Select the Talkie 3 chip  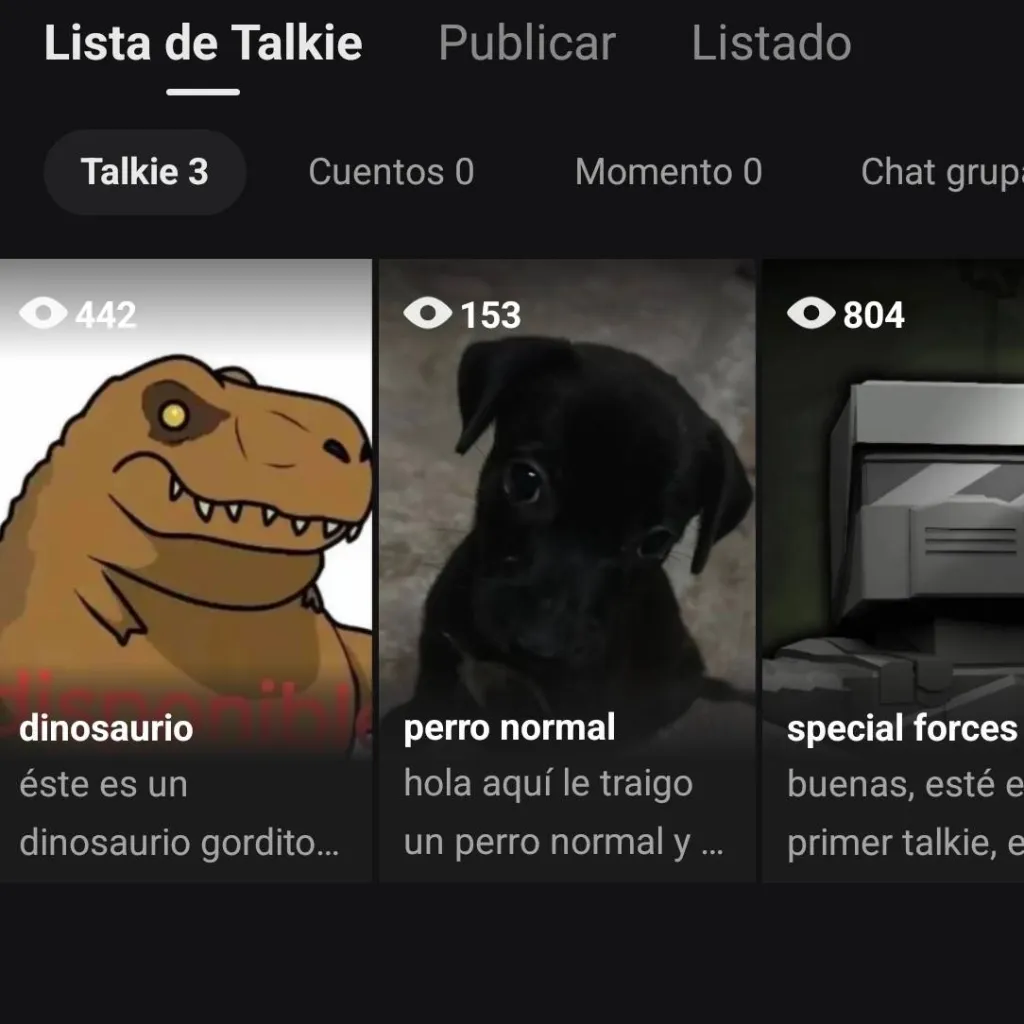click(x=145, y=172)
